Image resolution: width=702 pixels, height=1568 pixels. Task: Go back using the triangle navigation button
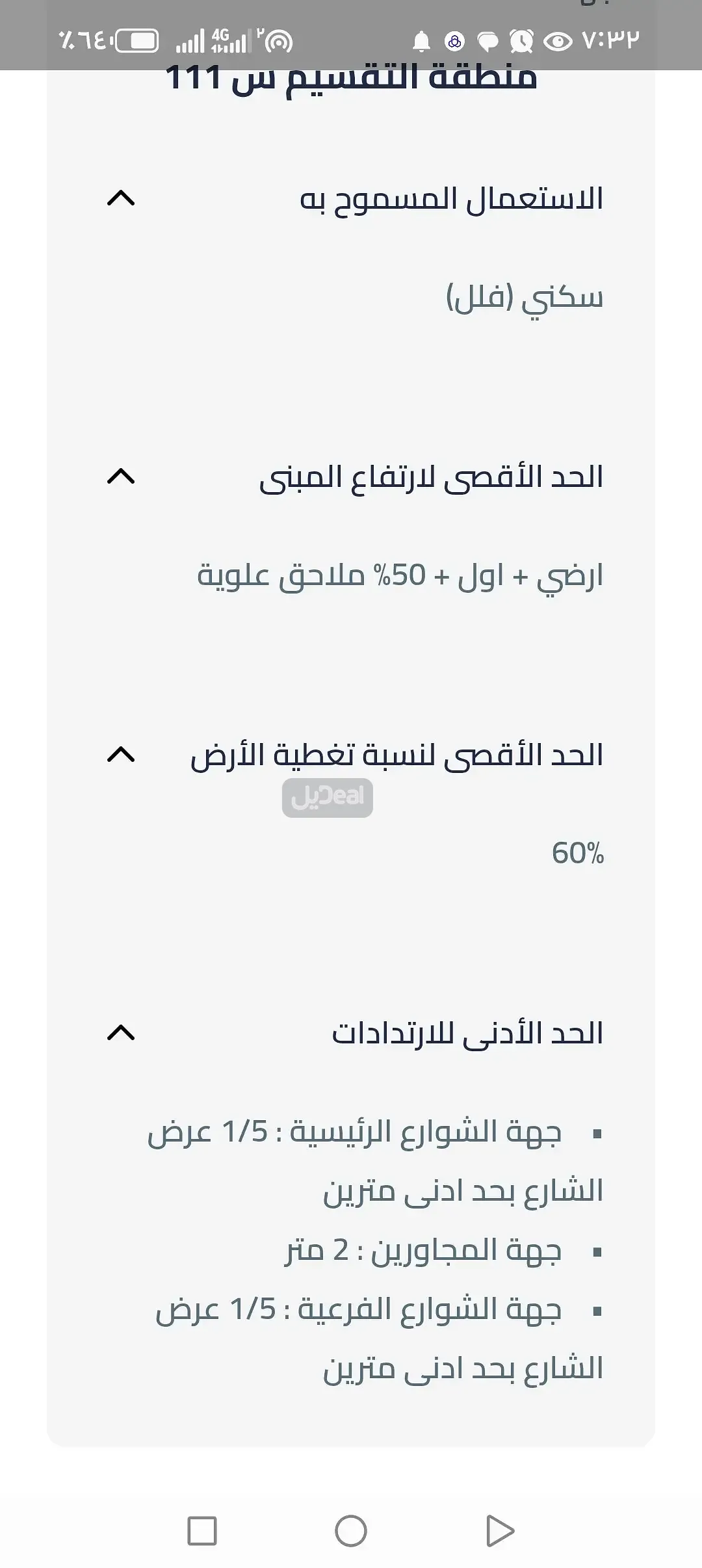coord(500,1531)
